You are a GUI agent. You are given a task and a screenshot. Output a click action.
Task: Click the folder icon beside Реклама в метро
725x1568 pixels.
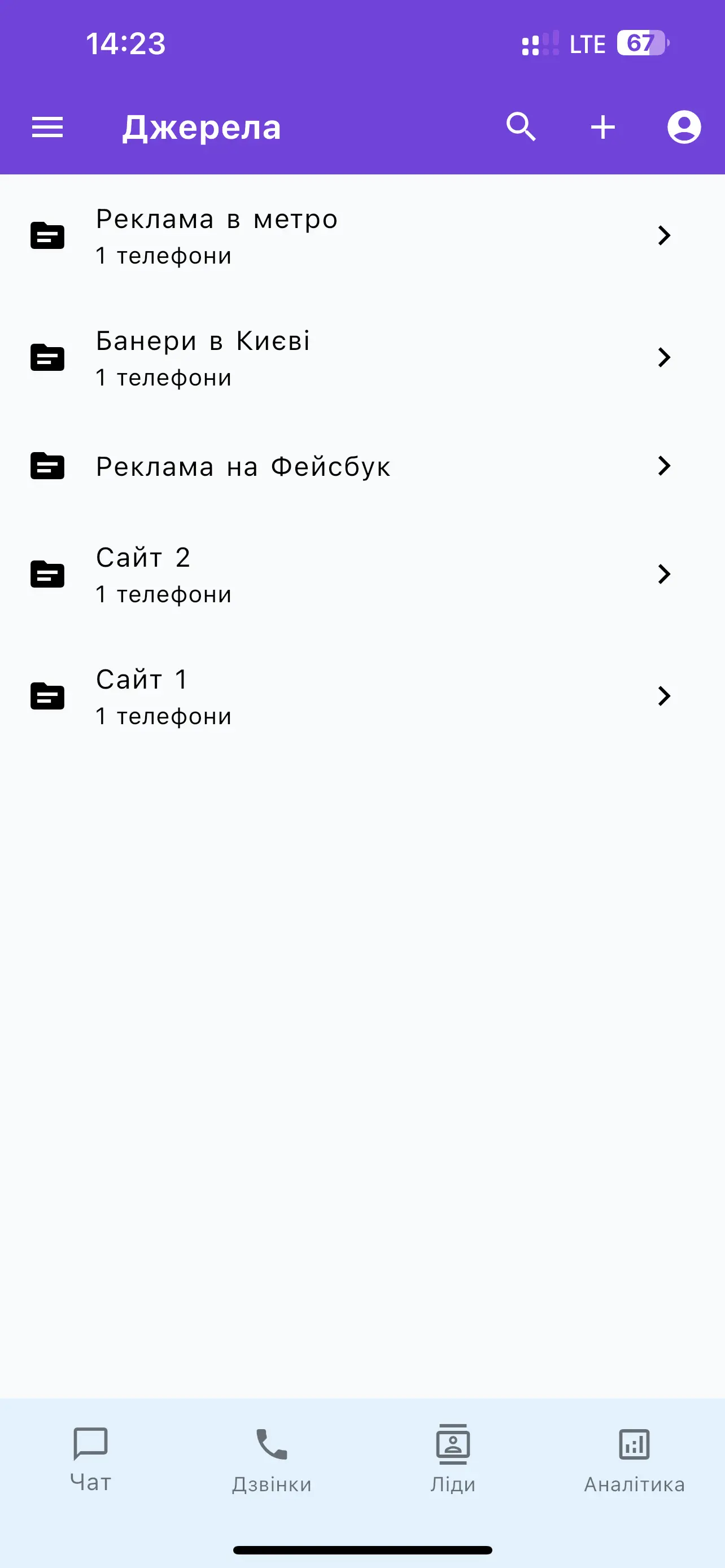[x=47, y=236]
